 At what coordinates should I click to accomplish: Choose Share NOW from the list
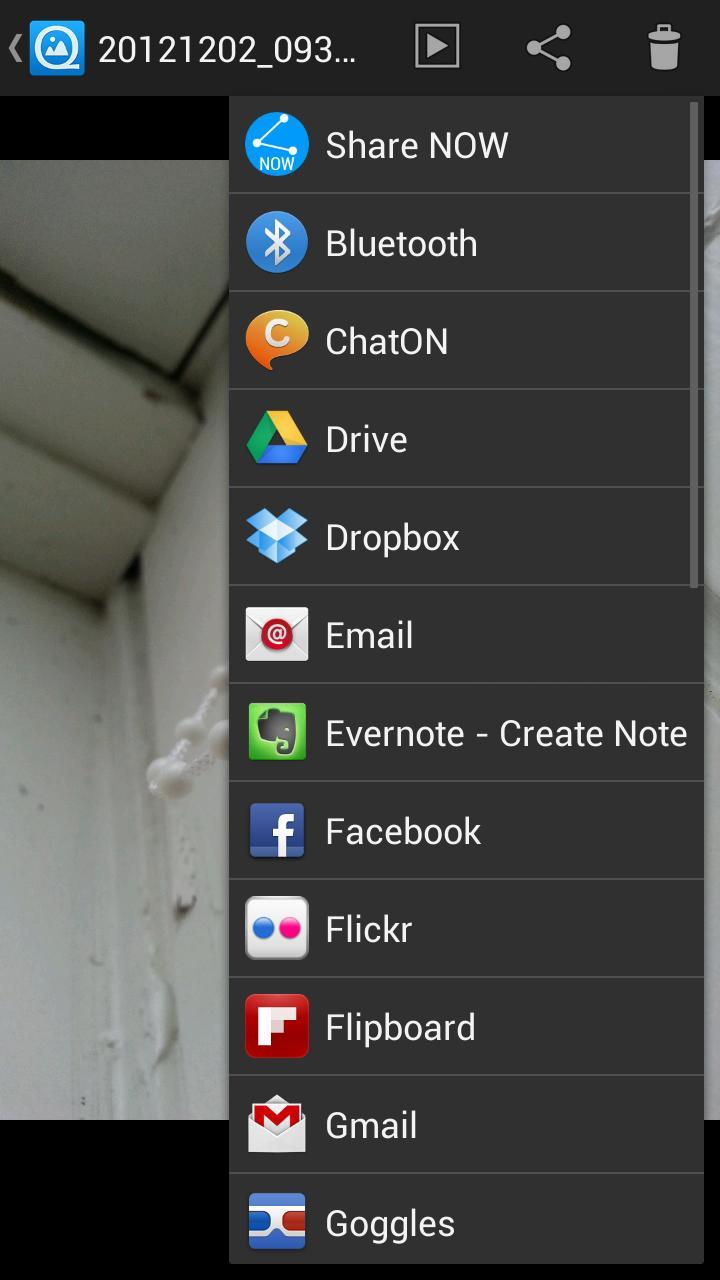tap(465, 145)
